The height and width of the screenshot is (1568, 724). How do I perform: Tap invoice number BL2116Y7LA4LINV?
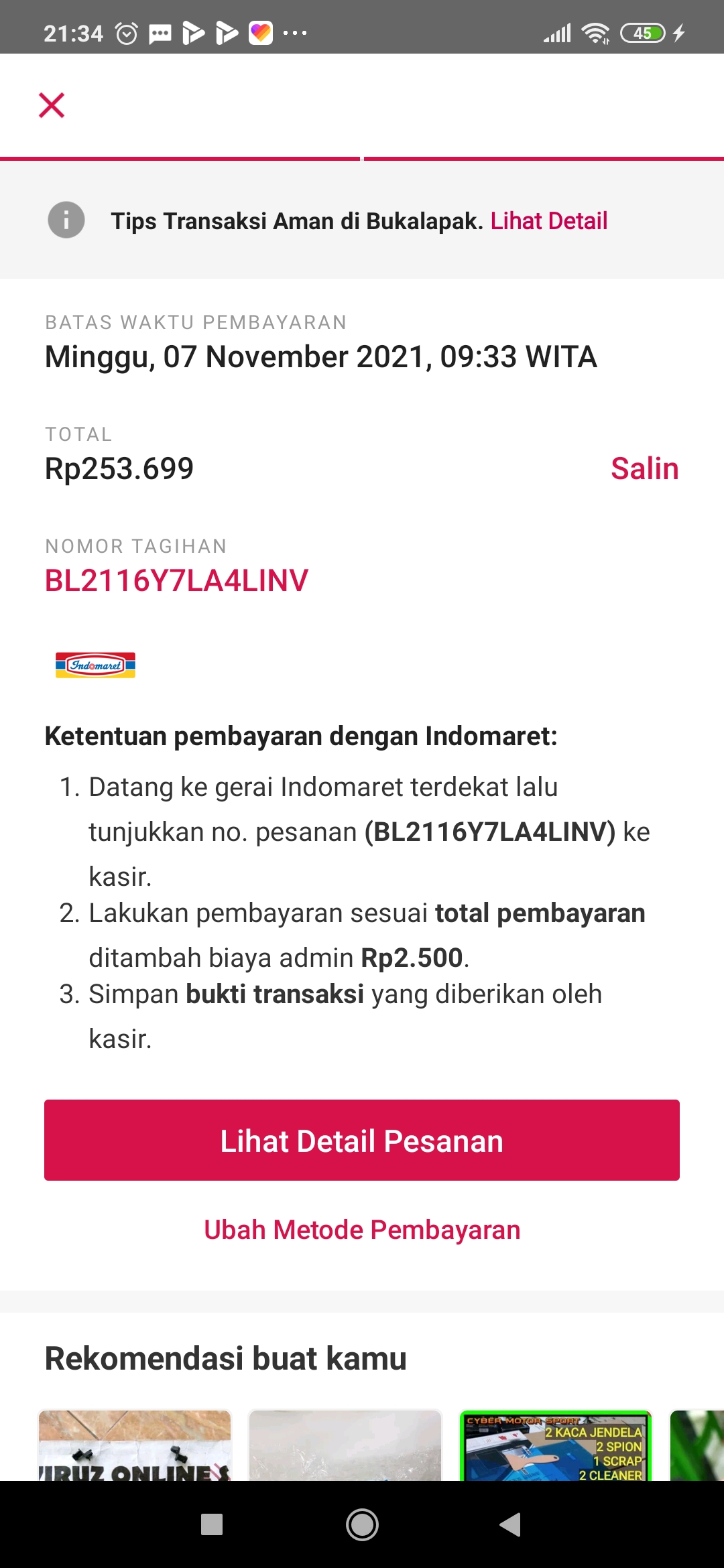(x=176, y=580)
